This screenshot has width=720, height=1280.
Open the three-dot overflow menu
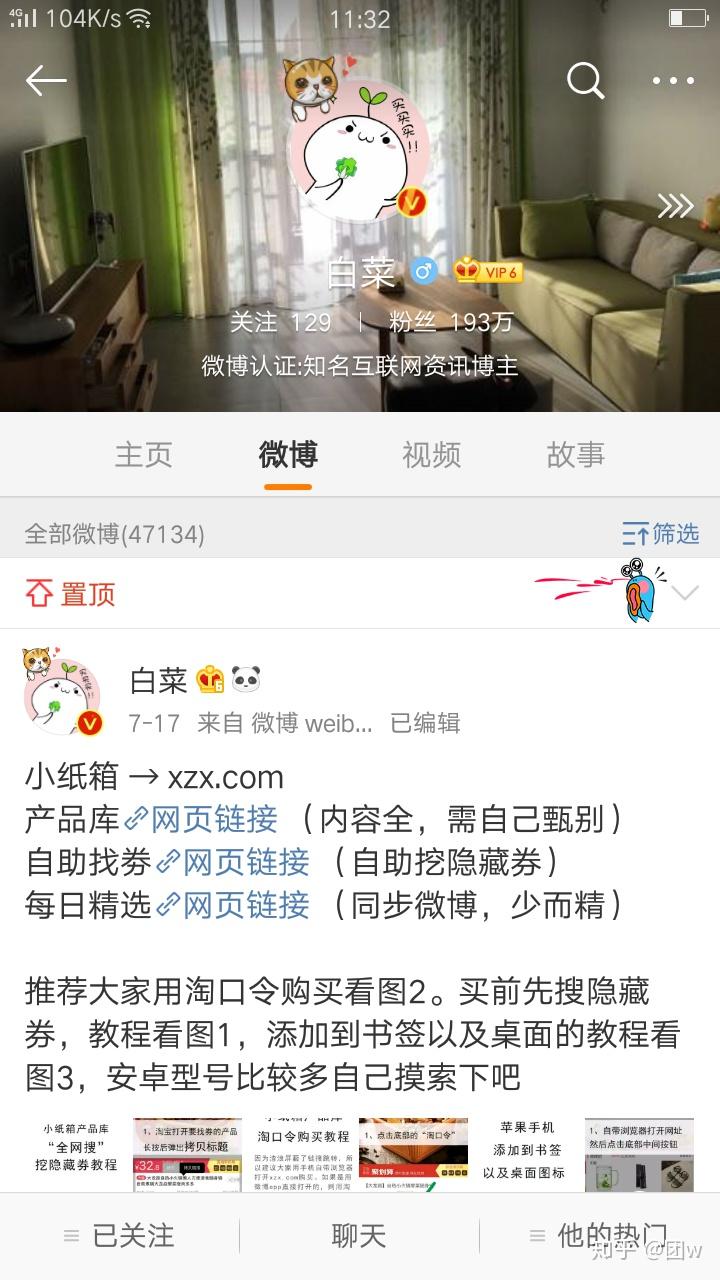(673, 81)
